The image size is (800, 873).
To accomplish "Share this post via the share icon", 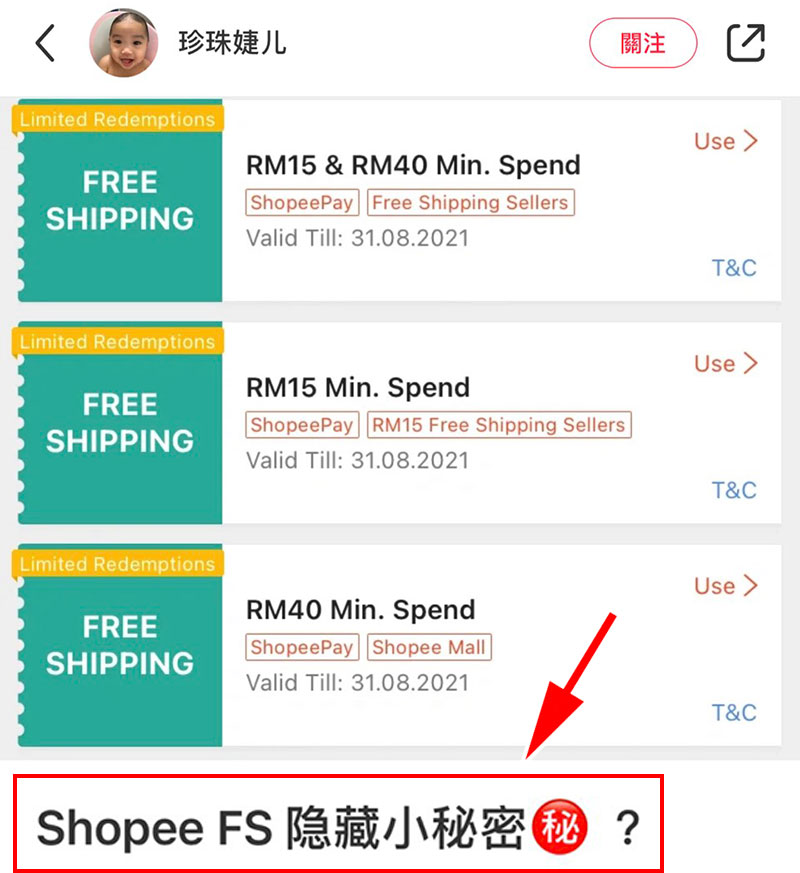I will point(745,43).
